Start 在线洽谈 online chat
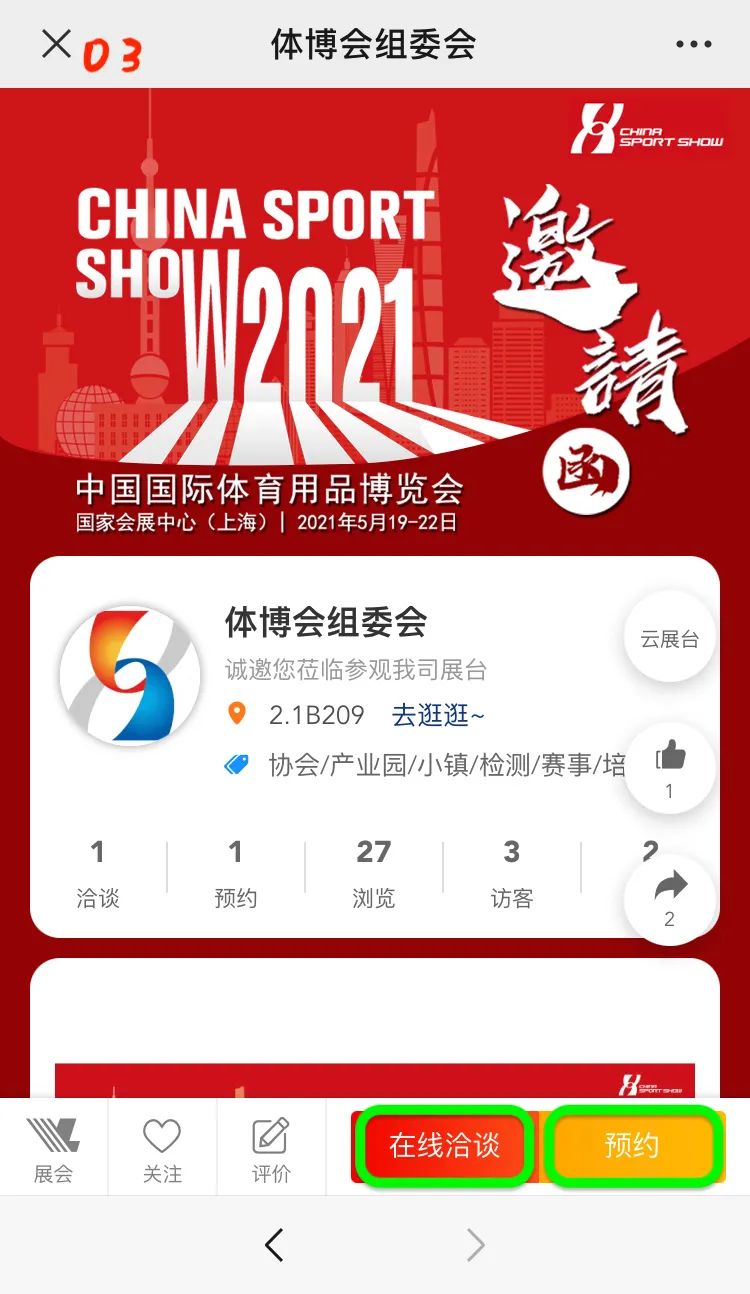The width and height of the screenshot is (750, 1294). point(444,1145)
